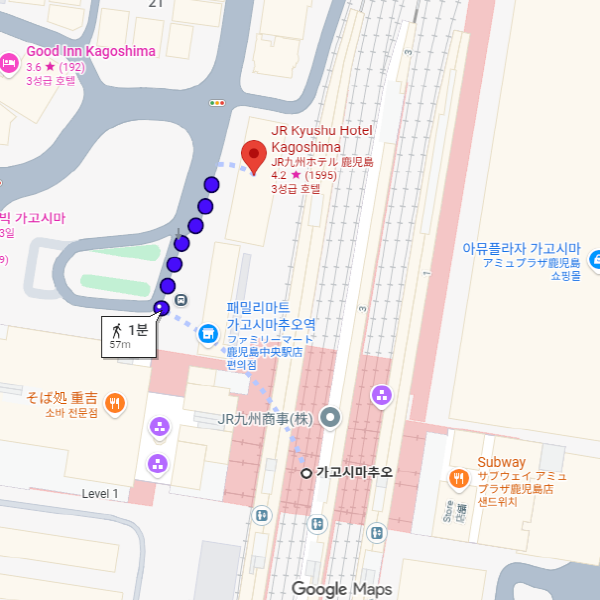Select the FamilyMart 가고시마추오역 marker
Image resolution: width=600 pixels, height=600 pixels.
[208, 332]
